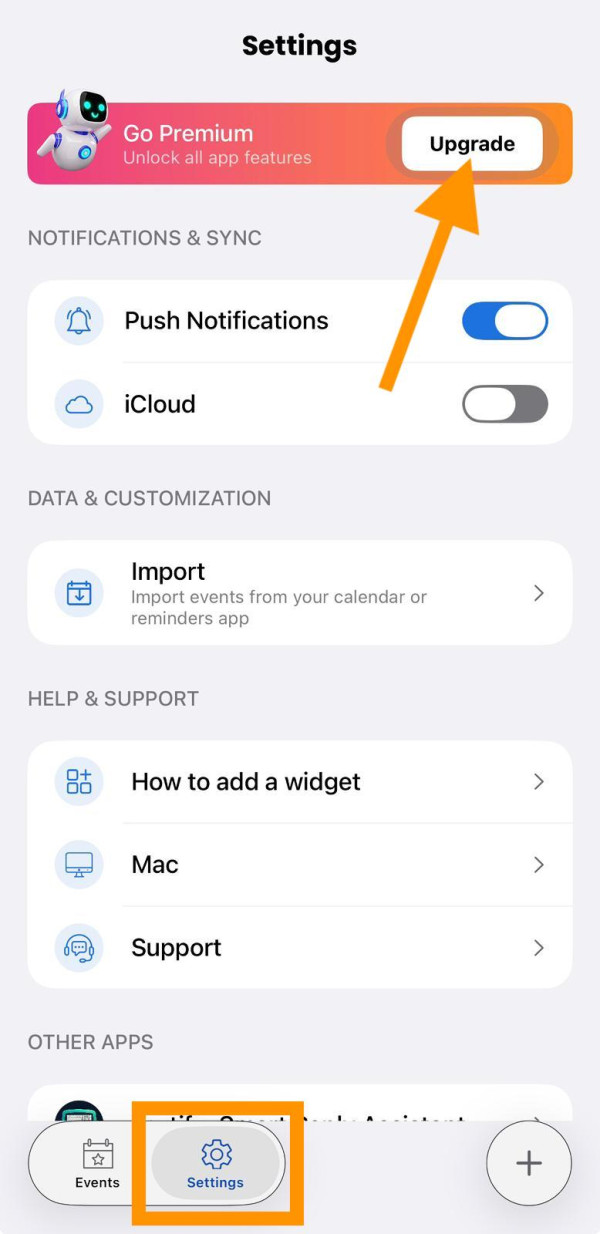The image size is (600, 1234).
Task: Add a new event with plus button
Action: pos(528,1163)
